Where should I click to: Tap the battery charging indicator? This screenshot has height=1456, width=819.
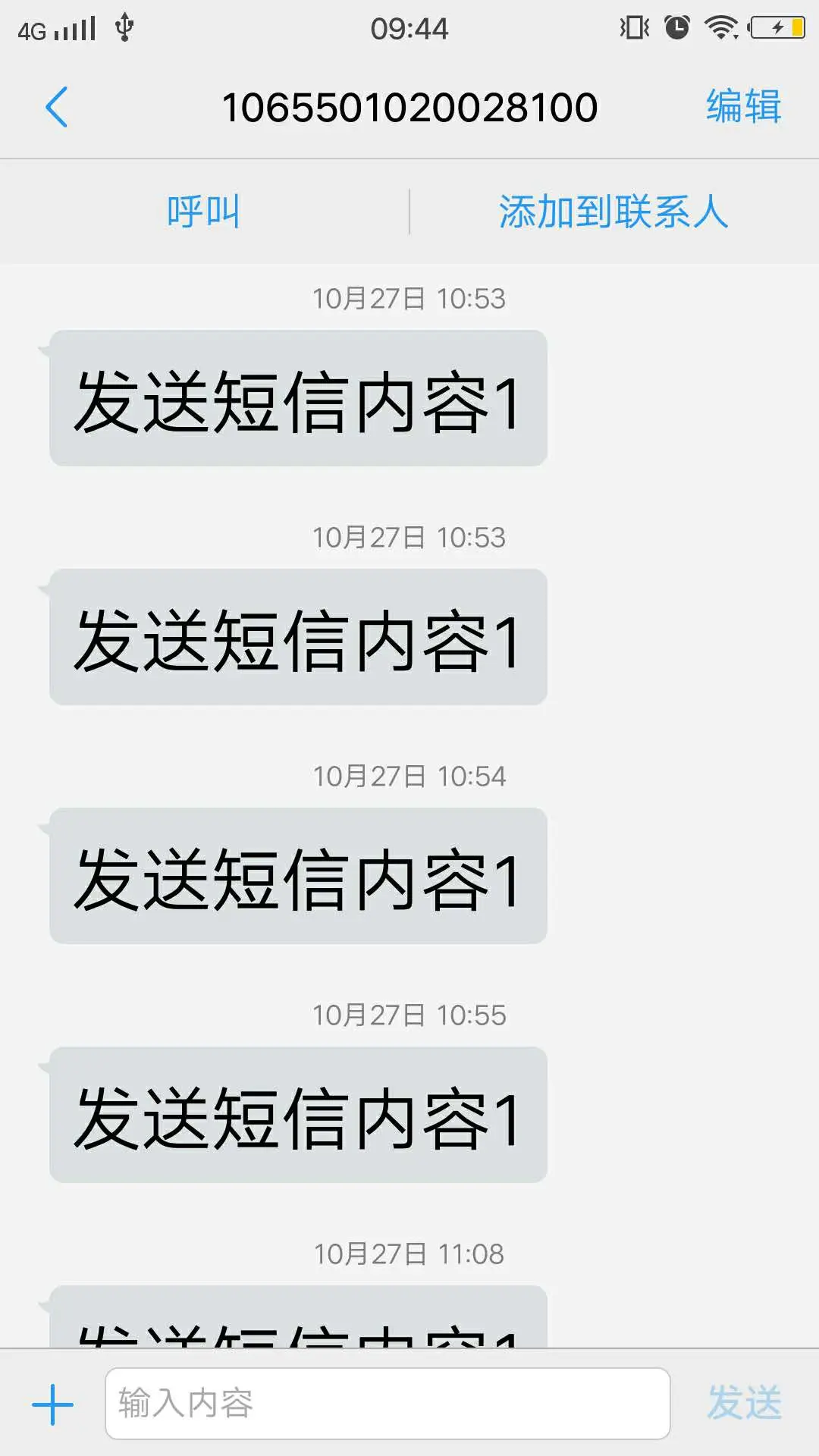click(x=778, y=25)
